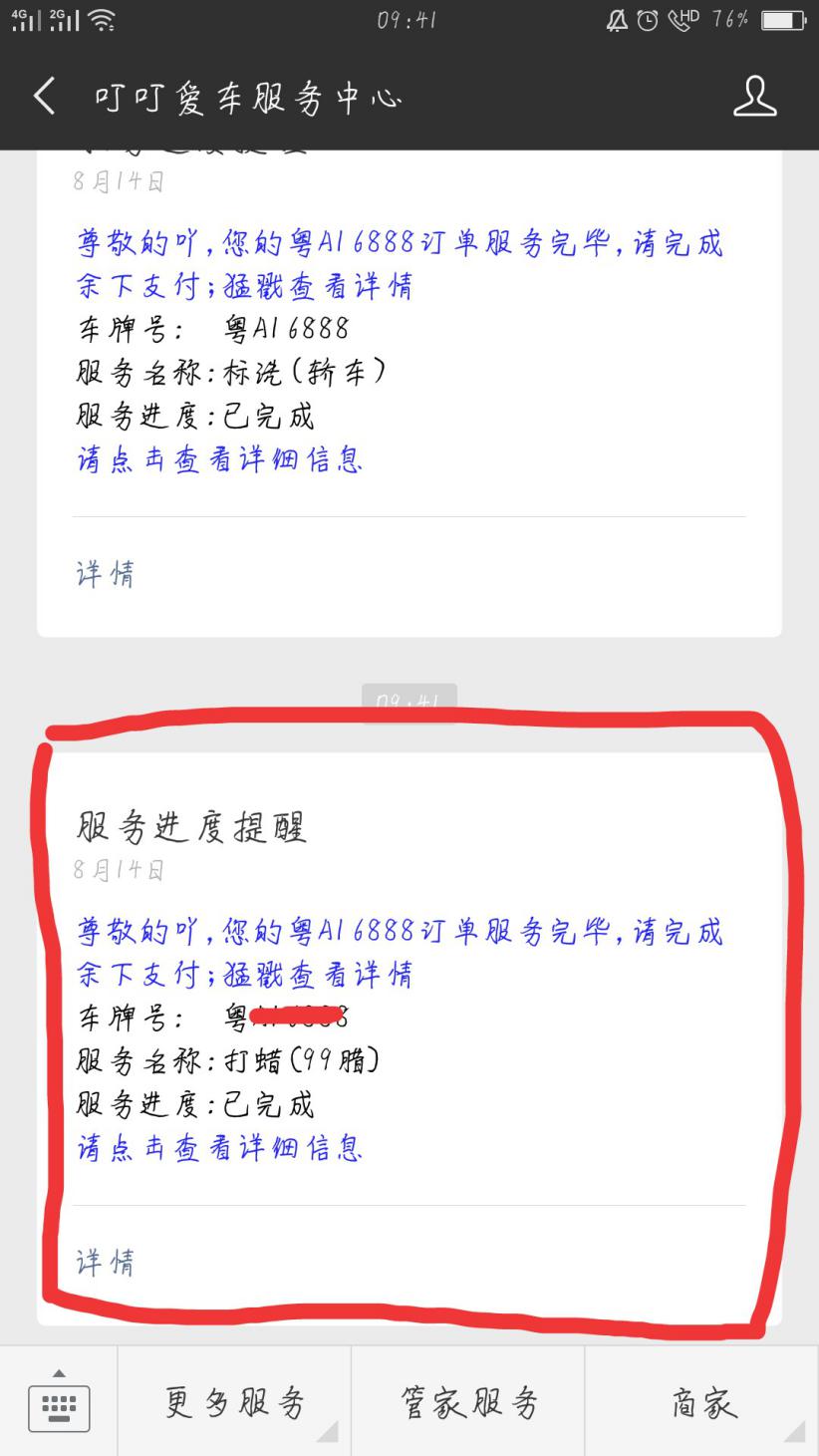This screenshot has width=819, height=1456.
Task: Open the 商家 menu
Action: click(702, 1401)
